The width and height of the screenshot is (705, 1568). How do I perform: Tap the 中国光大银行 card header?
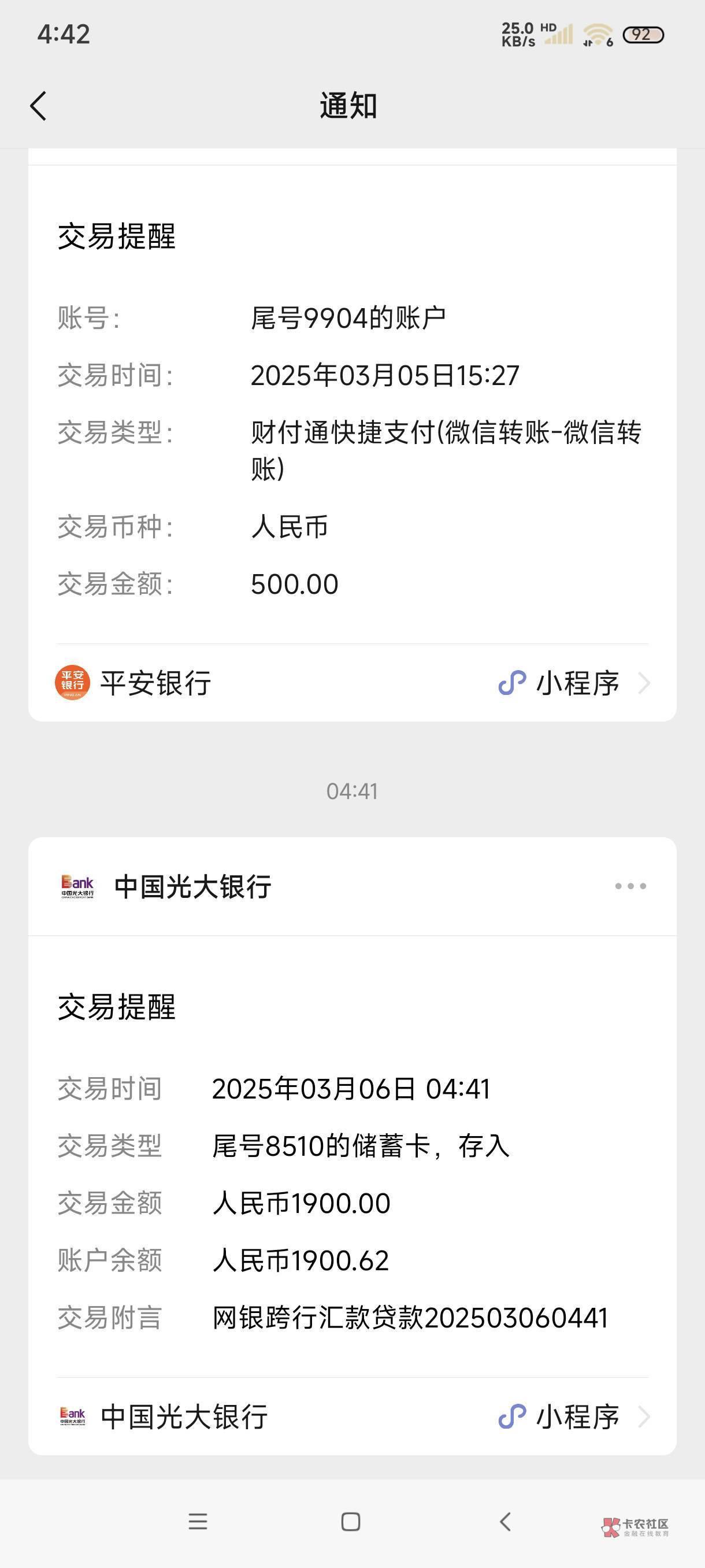click(194, 886)
